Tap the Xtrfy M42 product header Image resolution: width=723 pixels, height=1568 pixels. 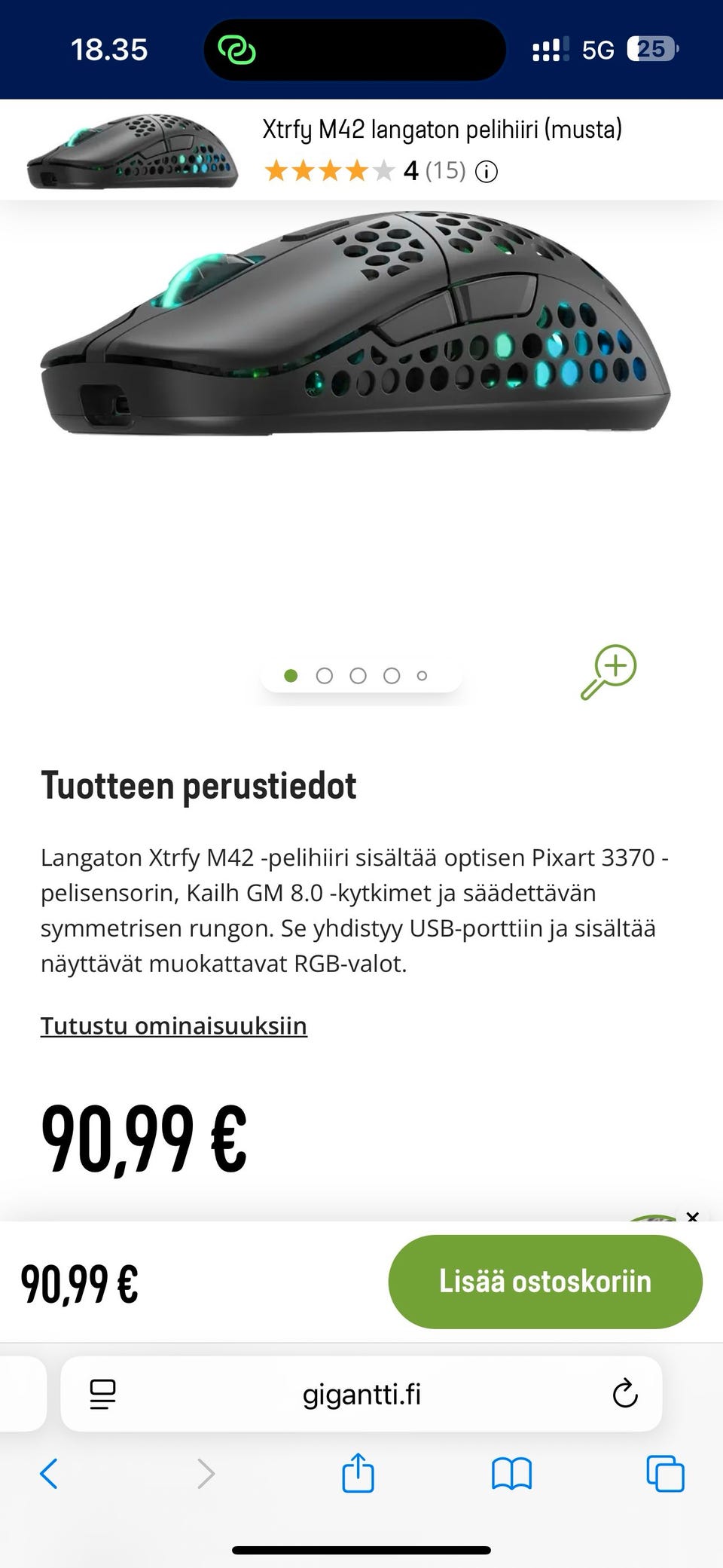[x=441, y=128]
